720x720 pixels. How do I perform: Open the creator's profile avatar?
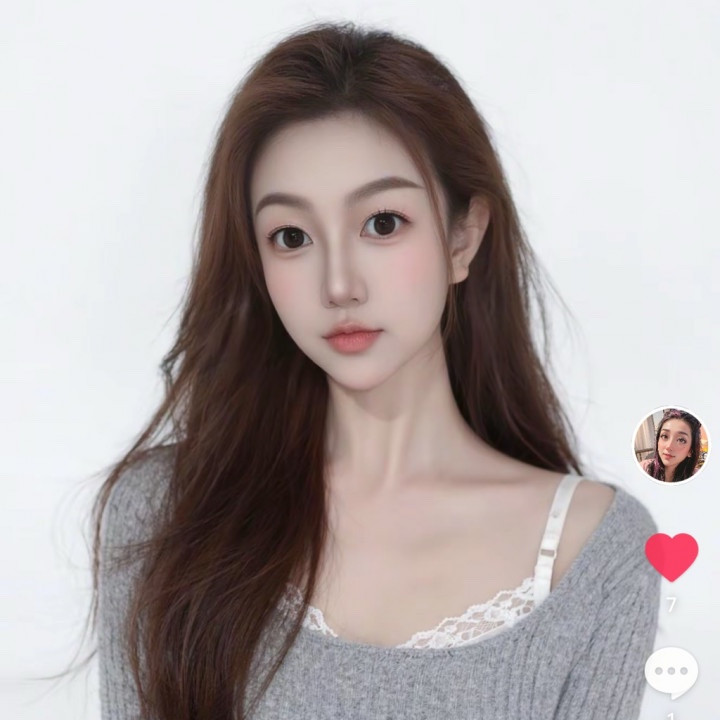pyautogui.click(x=670, y=445)
